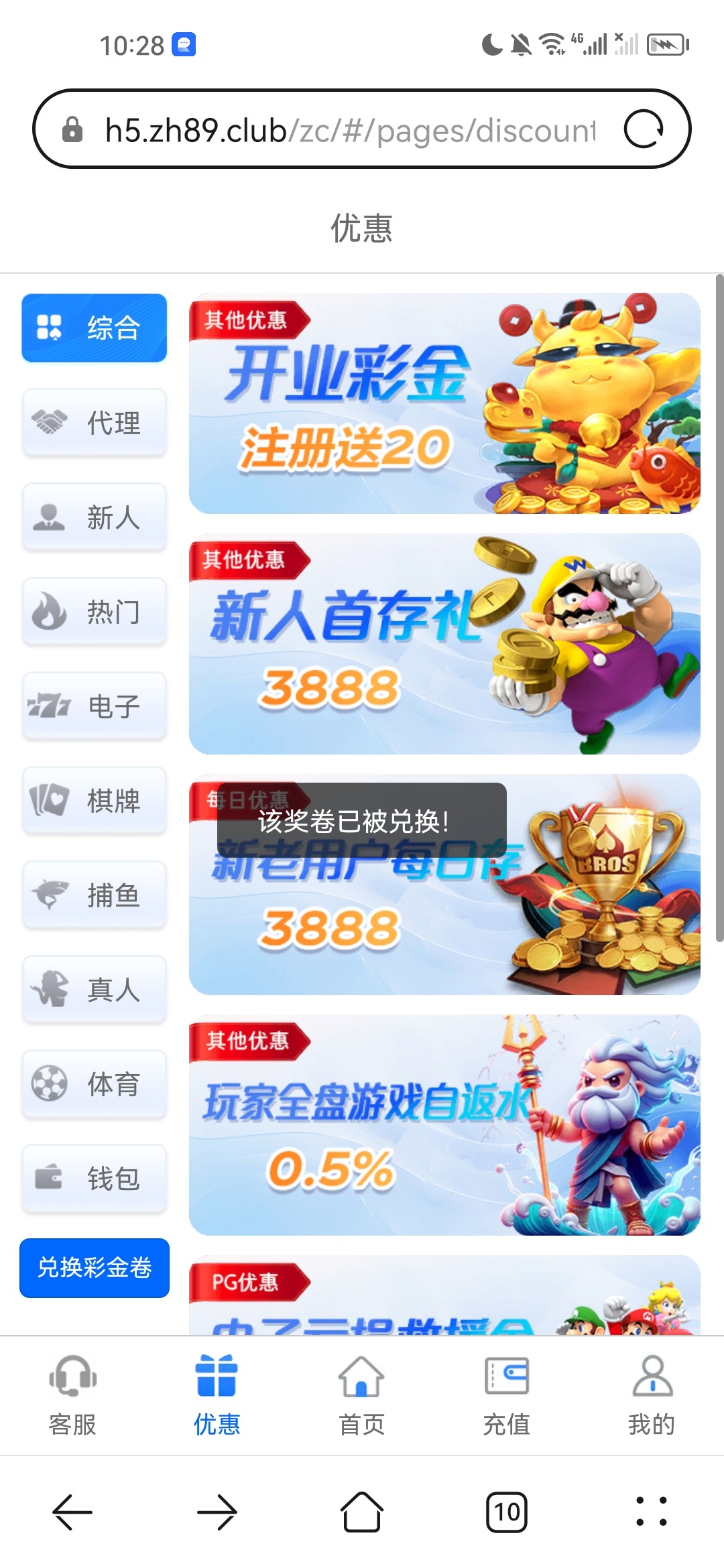Choose the 热门 category
Image resolution: width=724 pixels, height=1568 pixels.
click(94, 612)
